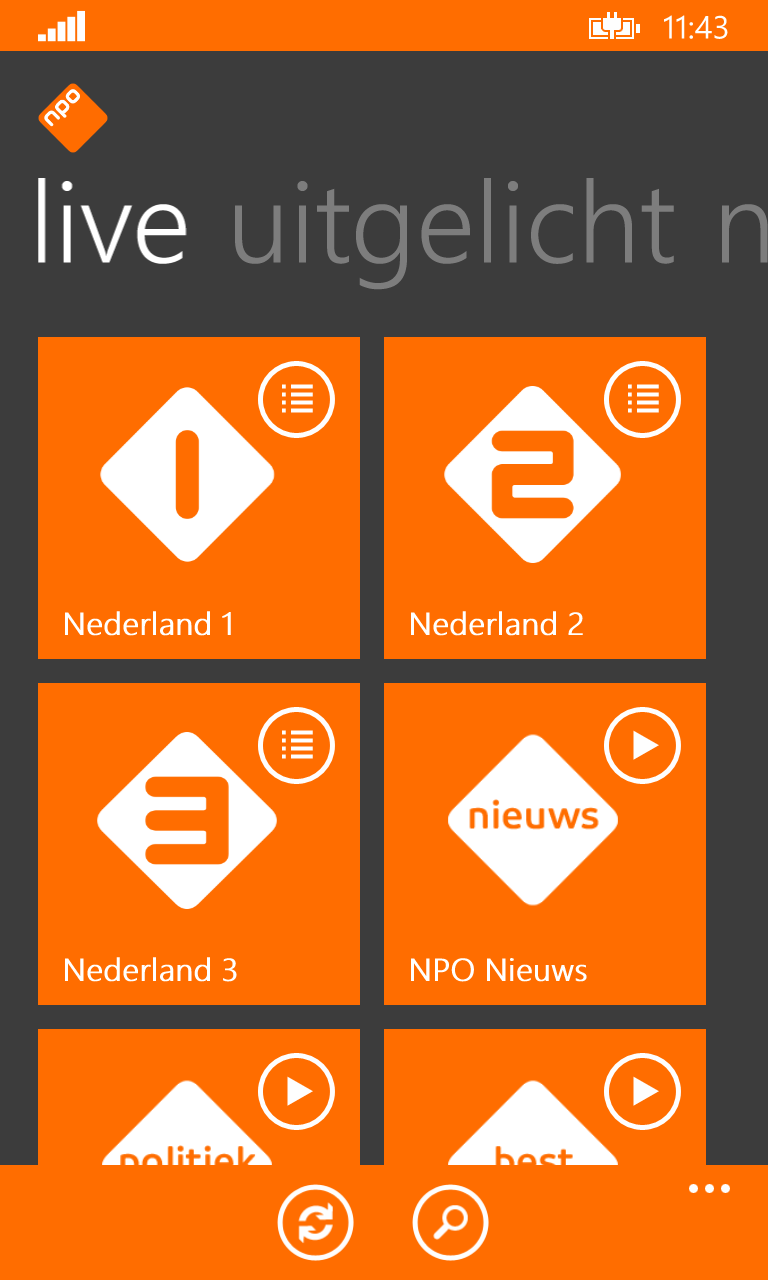
Task: Switch to the uitgelicht tab
Action: point(453,227)
